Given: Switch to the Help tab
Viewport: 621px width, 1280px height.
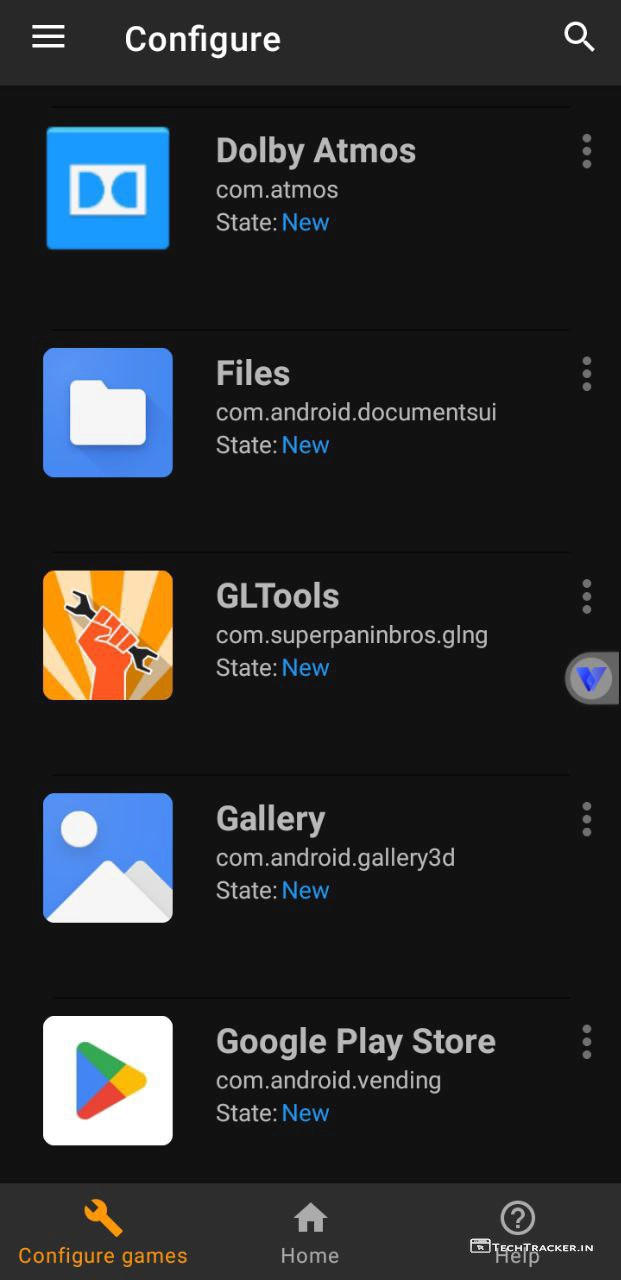Looking at the screenshot, I should 517,1233.
